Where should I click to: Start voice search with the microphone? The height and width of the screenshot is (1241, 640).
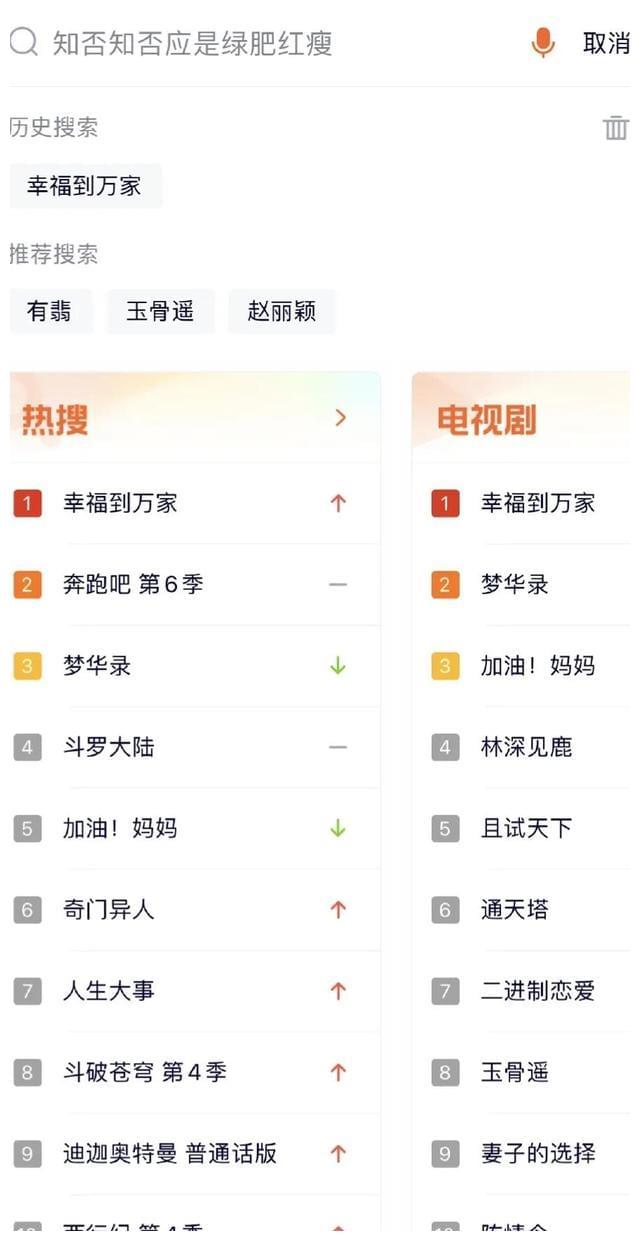543,43
